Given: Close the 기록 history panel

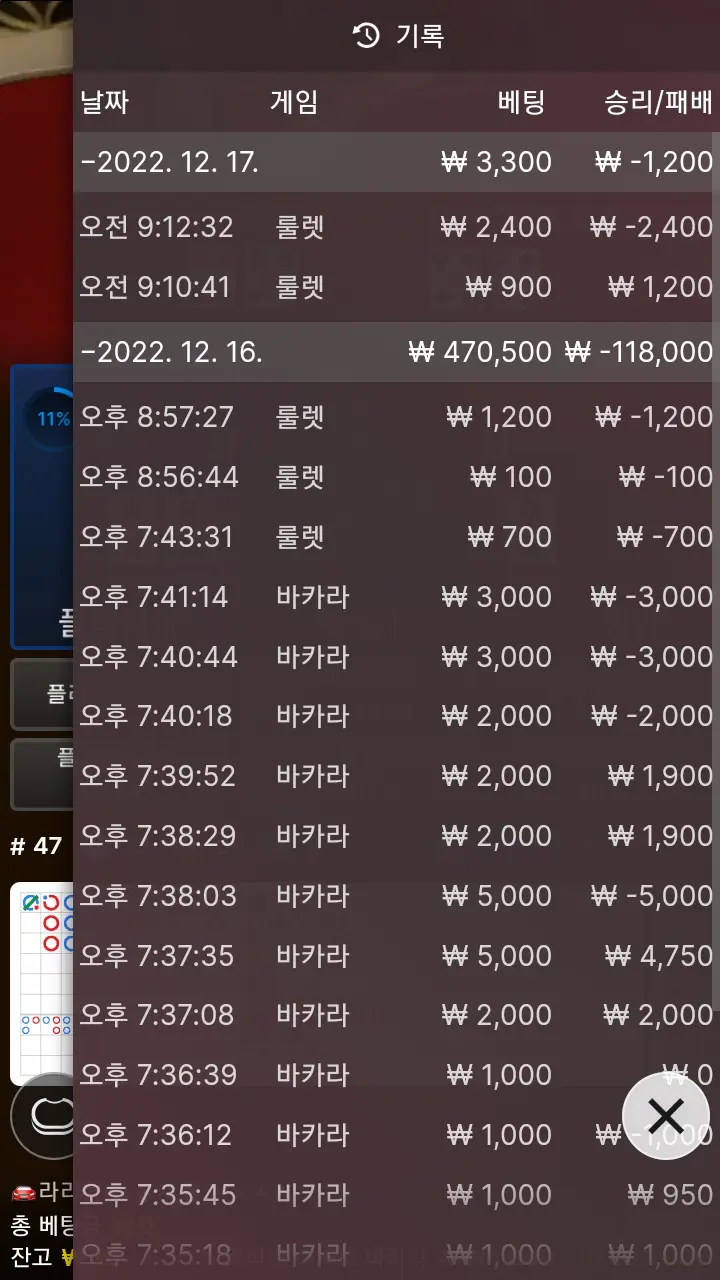Looking at the screenshot, I should tap(666, 1116).
